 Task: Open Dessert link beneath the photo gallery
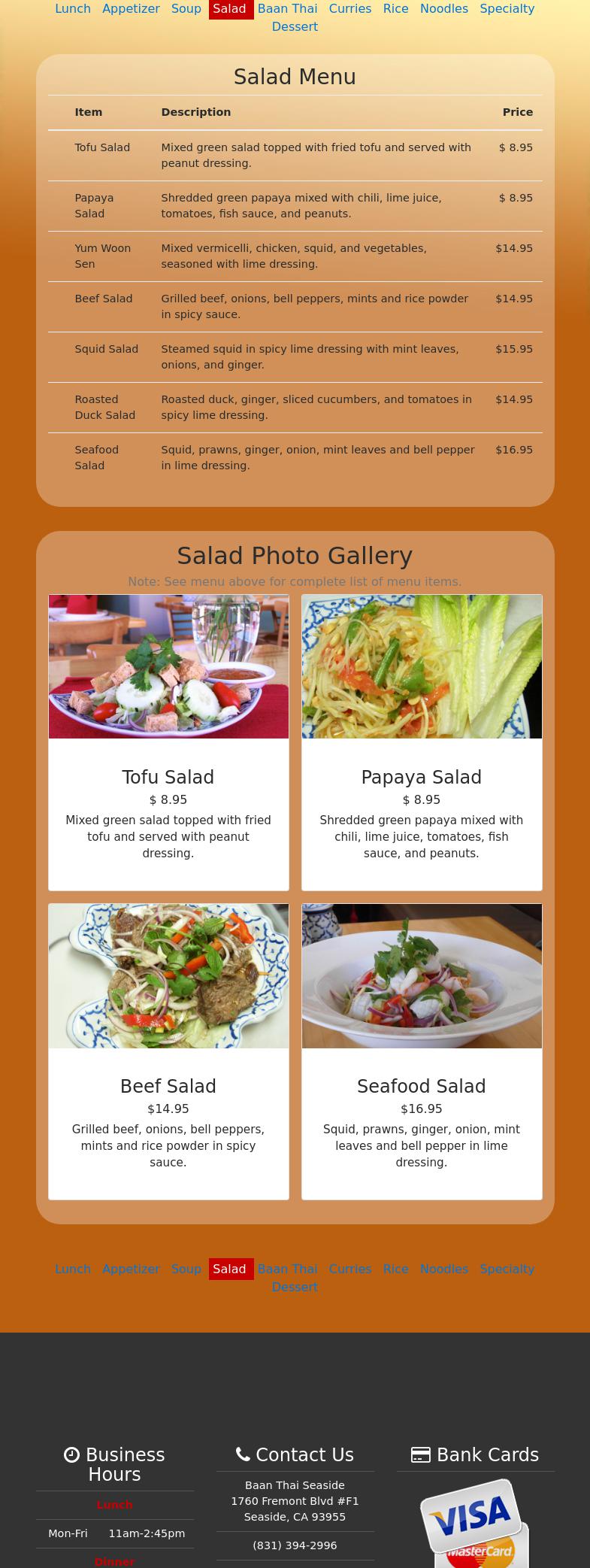[295, 1287]
